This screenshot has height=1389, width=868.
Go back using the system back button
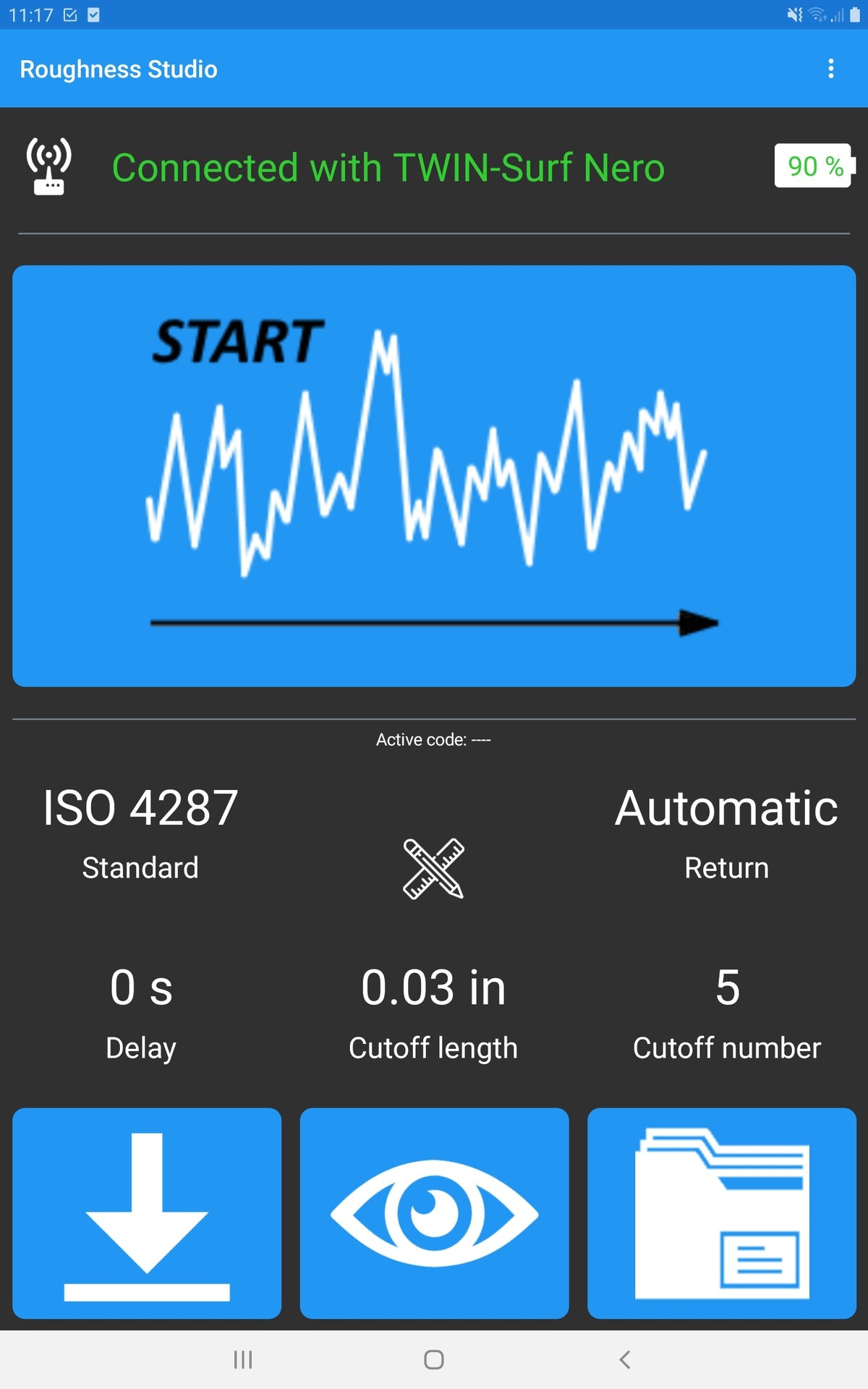pos(625,1359)
